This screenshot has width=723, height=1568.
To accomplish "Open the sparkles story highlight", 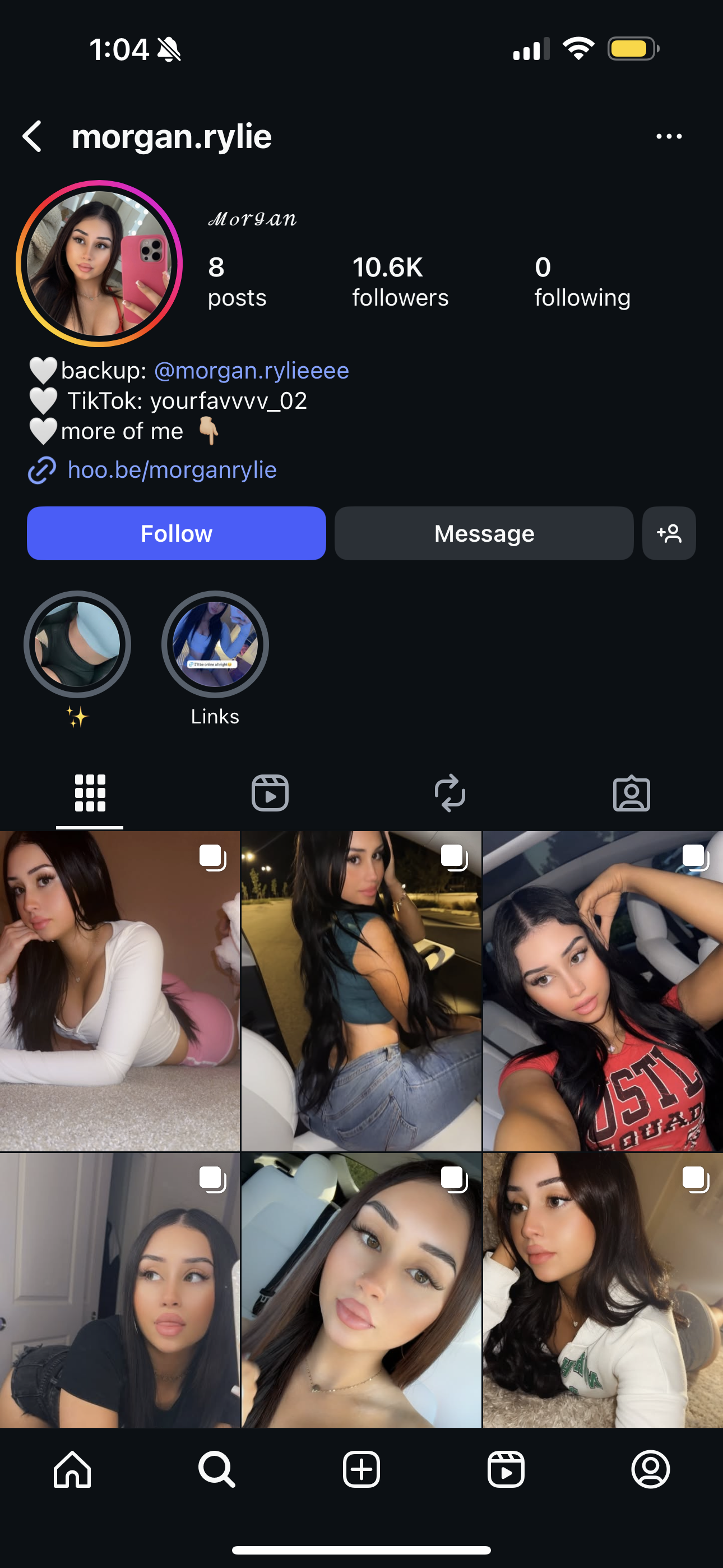I will [77, 644].
